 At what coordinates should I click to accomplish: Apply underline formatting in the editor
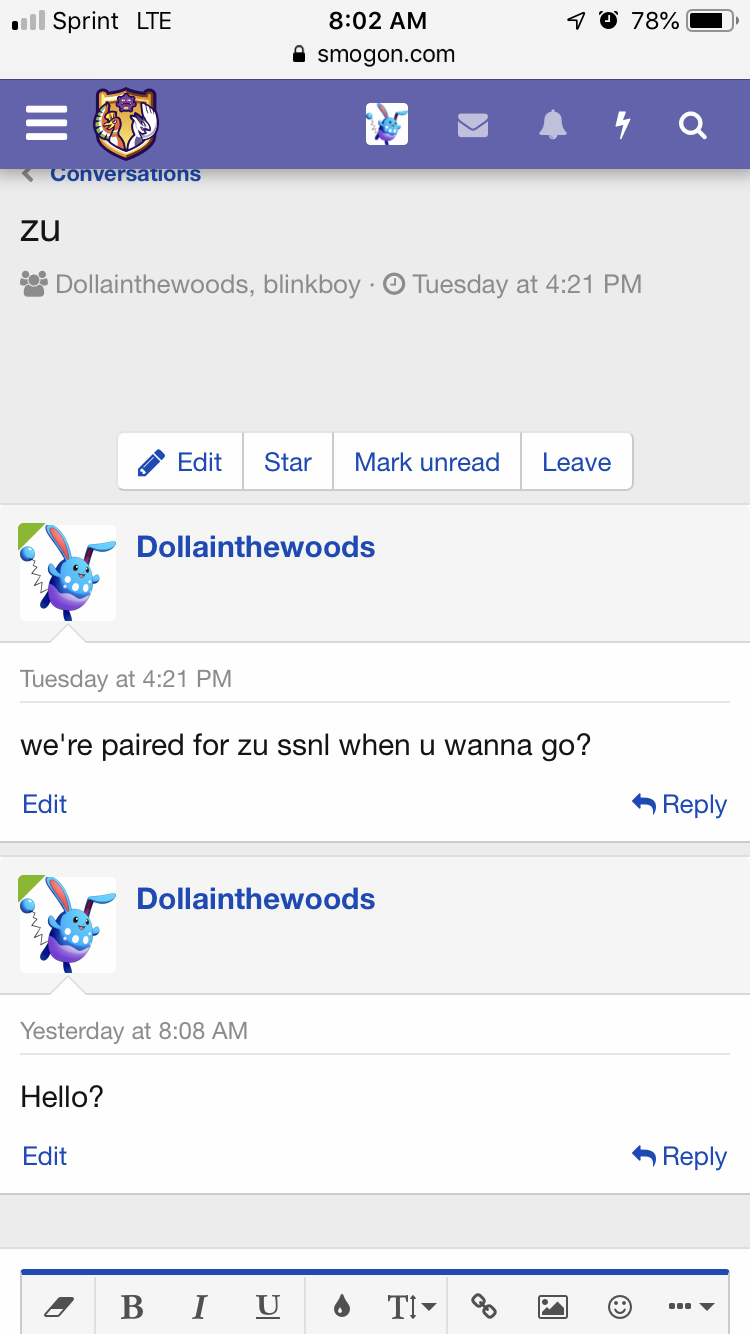[267, 1306]
